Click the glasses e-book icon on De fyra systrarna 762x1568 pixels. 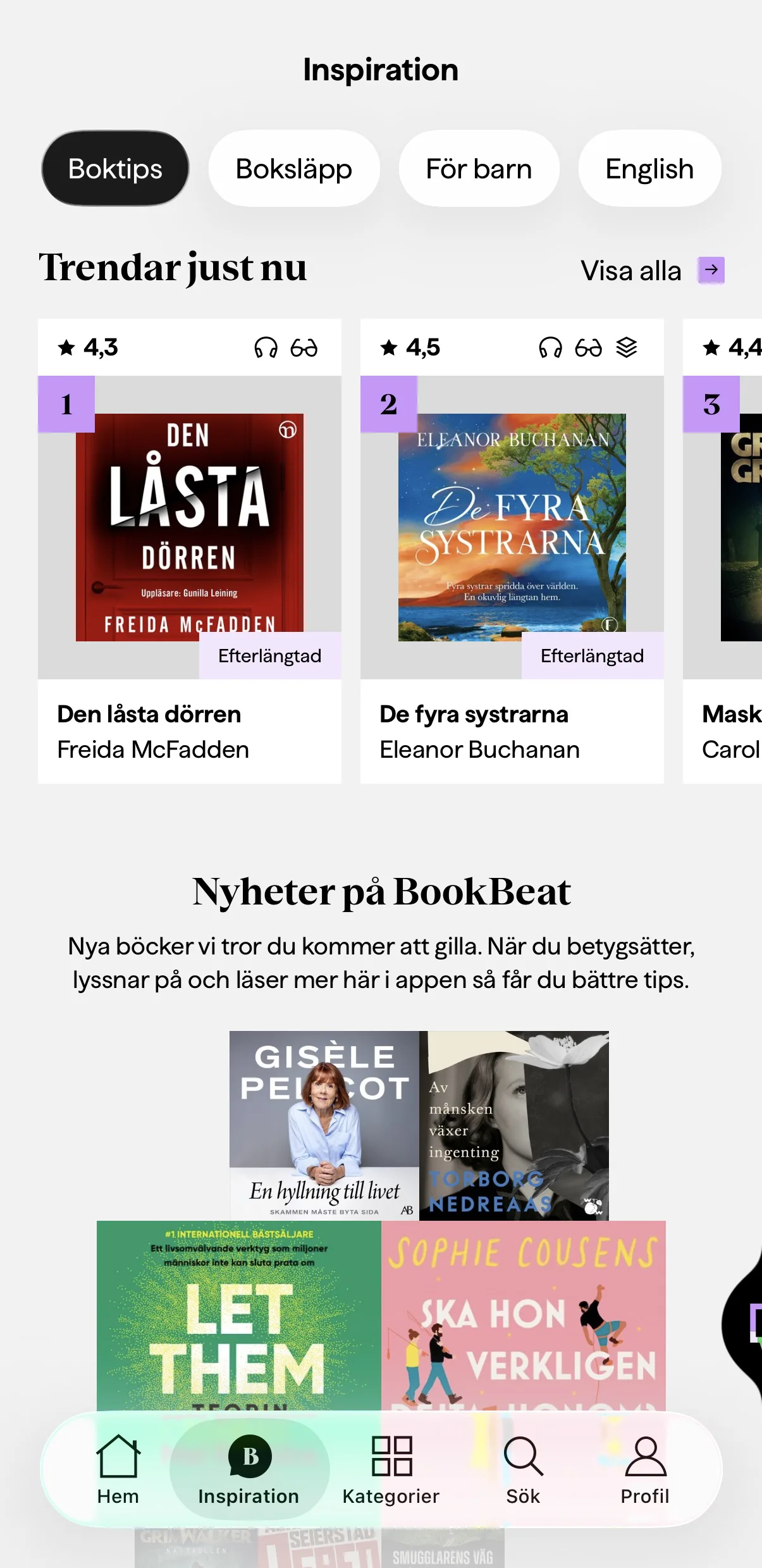589,347
